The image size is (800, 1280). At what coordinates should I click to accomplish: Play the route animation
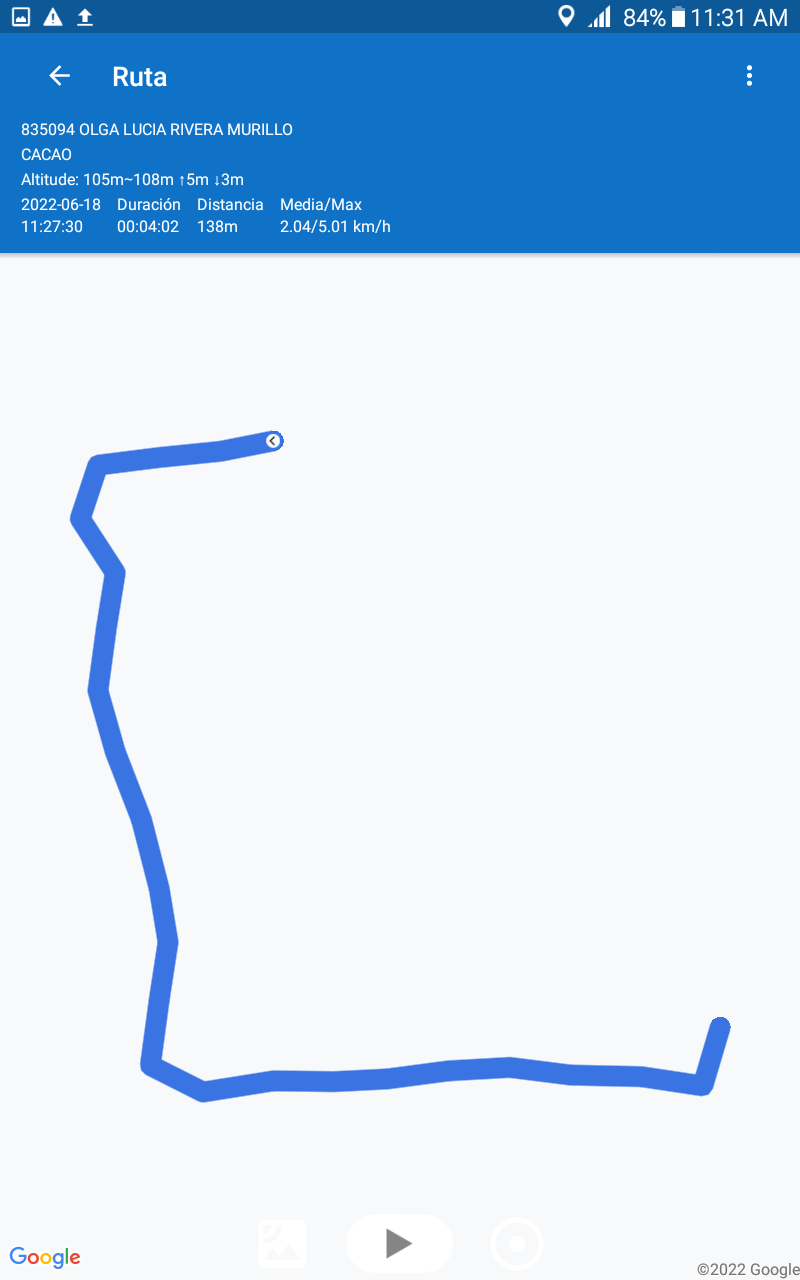[x=399, y=1243]
